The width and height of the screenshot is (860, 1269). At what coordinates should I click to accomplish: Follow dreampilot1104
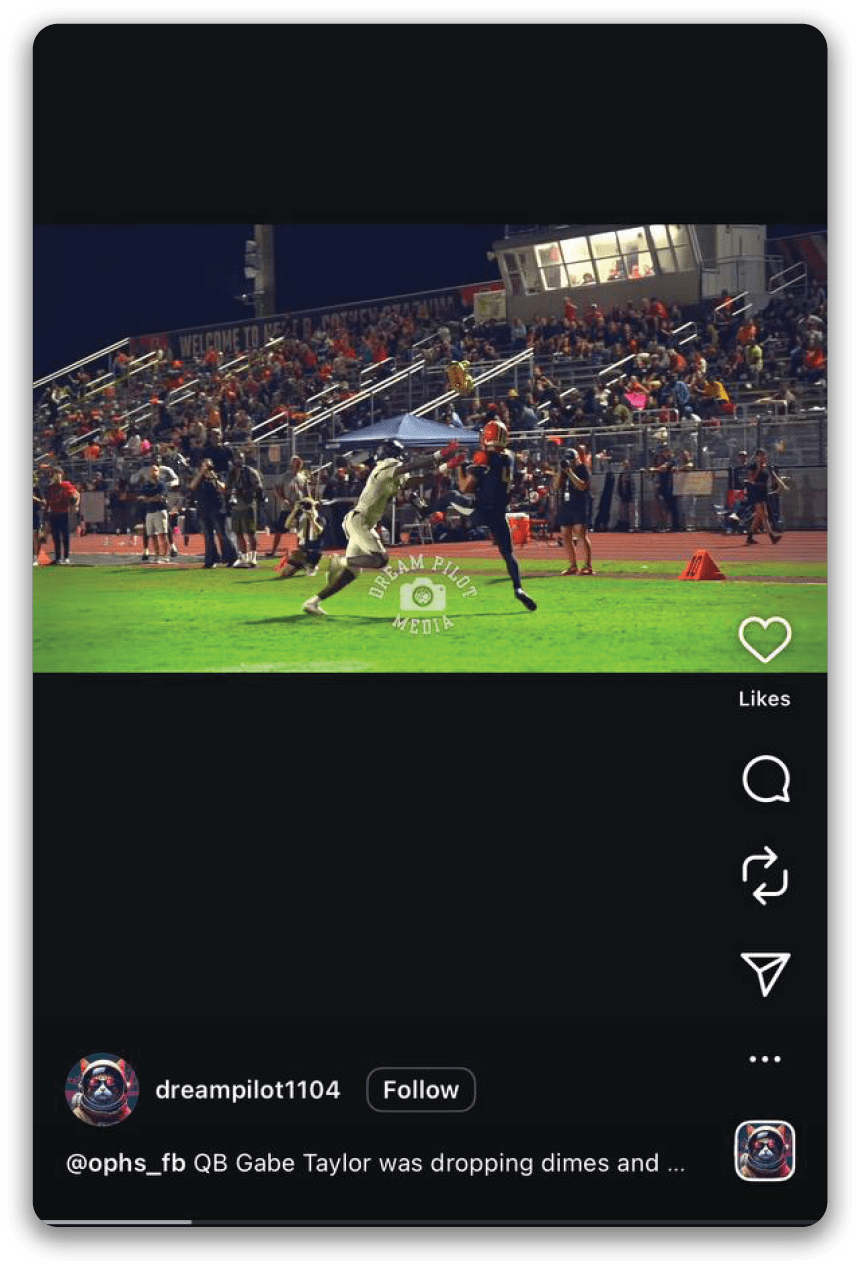421,1090
